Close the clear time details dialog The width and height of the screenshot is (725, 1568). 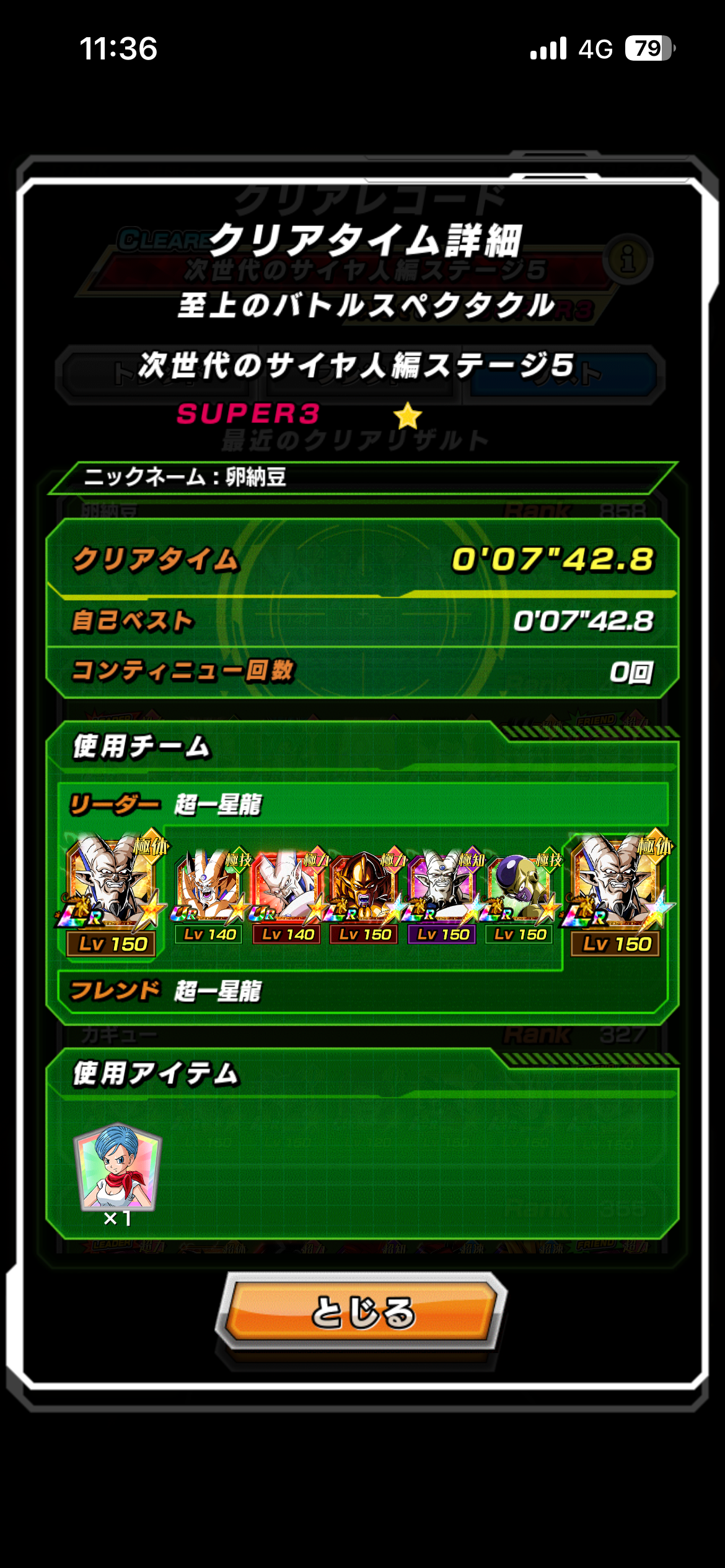(362, 1311)
